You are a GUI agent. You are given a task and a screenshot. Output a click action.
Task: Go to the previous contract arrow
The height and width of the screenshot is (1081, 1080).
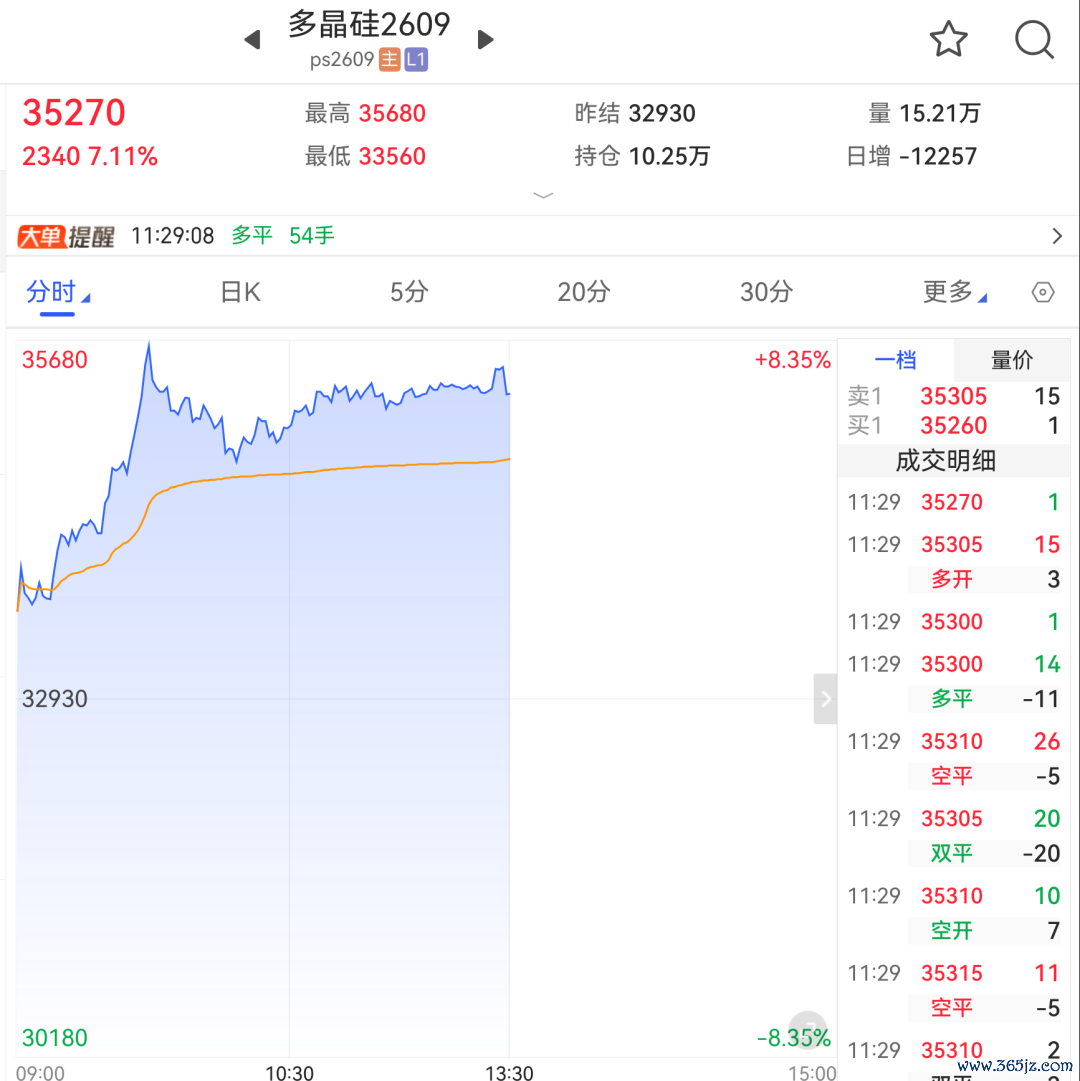tap(253, 40)
